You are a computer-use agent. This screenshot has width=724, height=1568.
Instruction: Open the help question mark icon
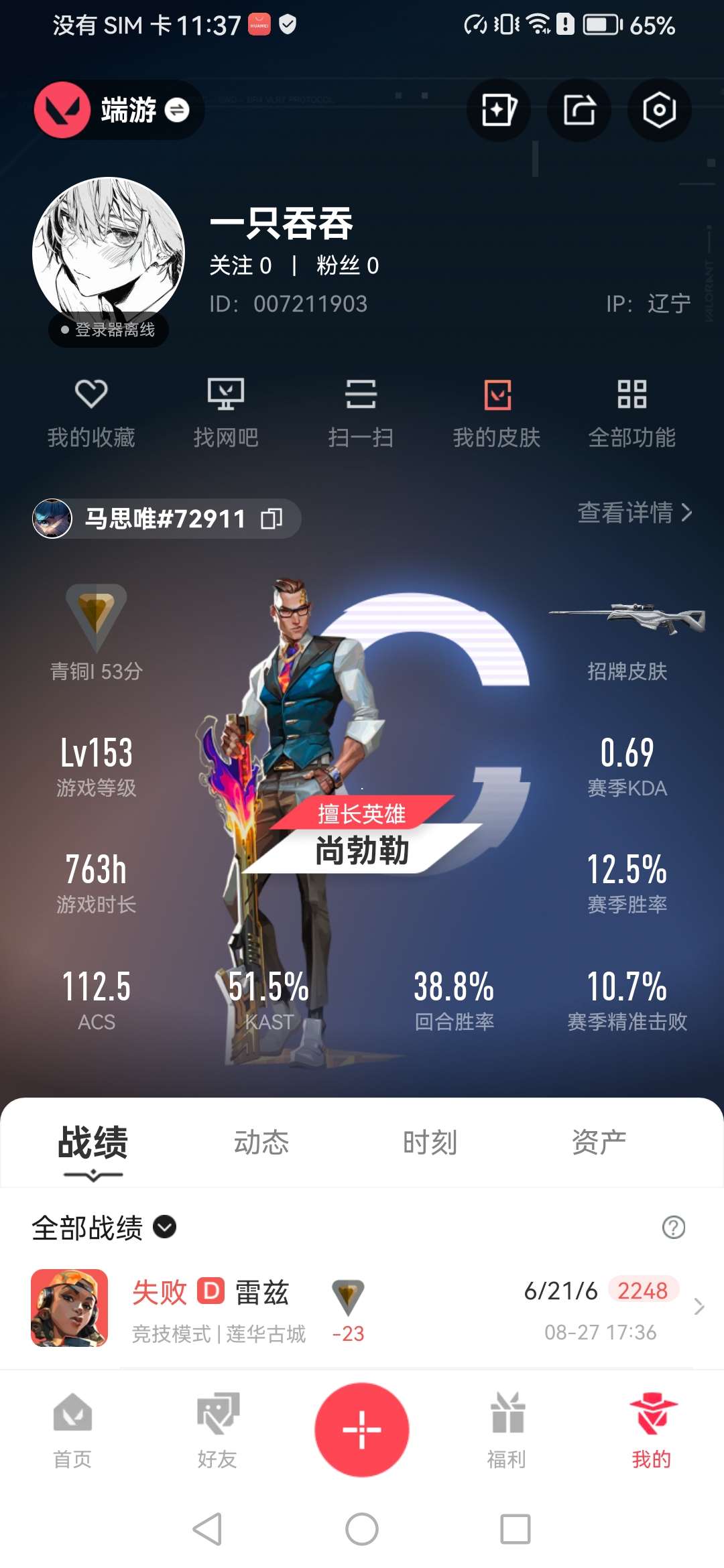pyautogui.click(x=673, y=1228)
